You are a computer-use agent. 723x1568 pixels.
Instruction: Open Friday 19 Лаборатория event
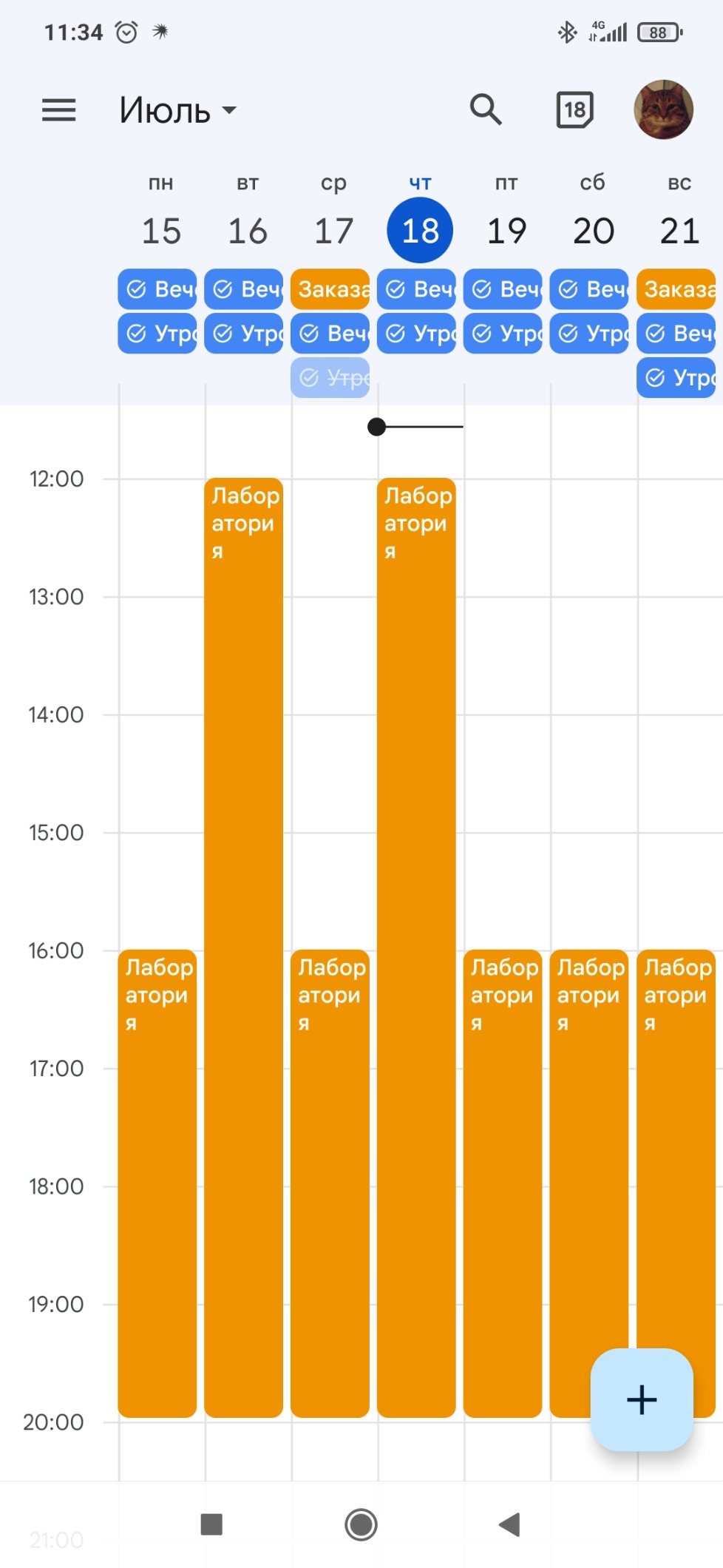pos(503,1183)
